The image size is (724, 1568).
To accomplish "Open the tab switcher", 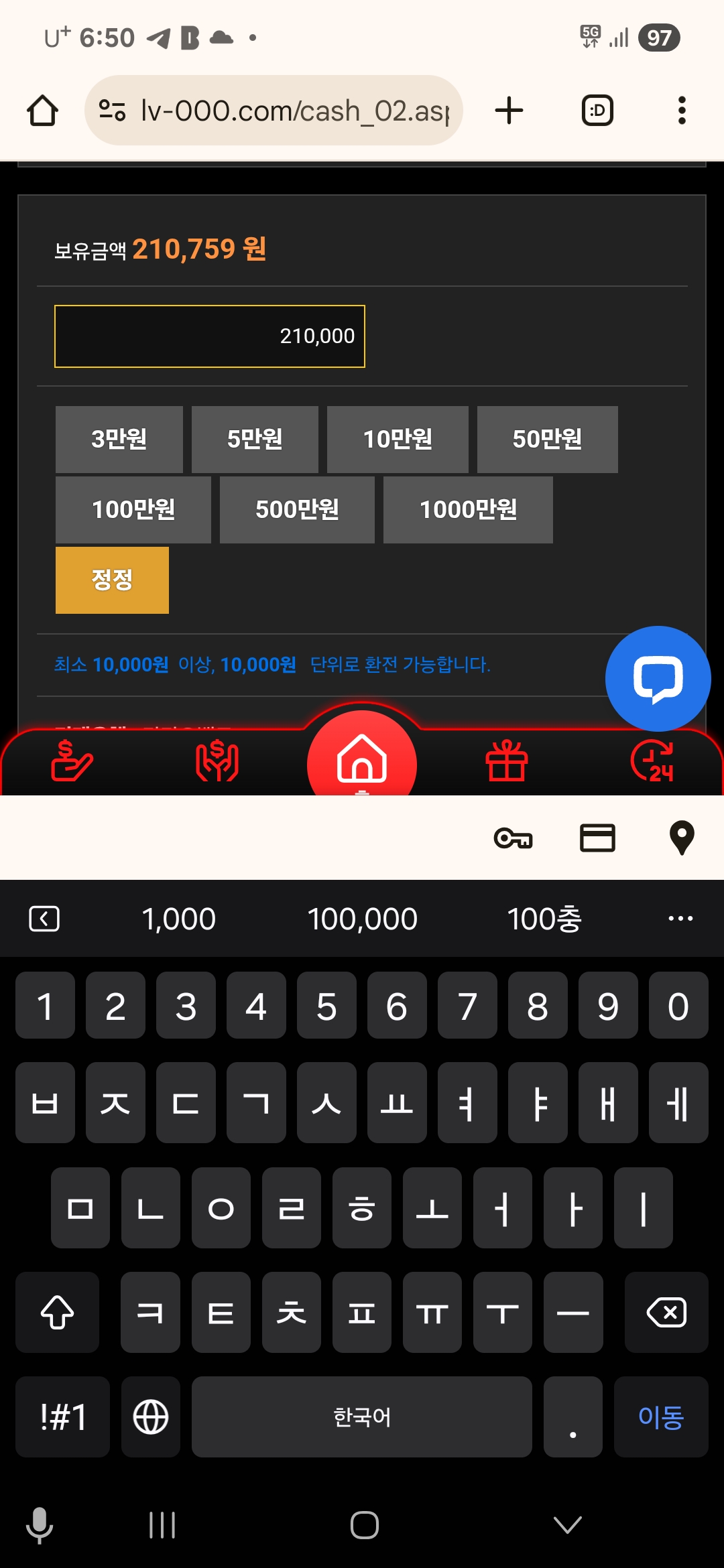I will click(597, 111).
